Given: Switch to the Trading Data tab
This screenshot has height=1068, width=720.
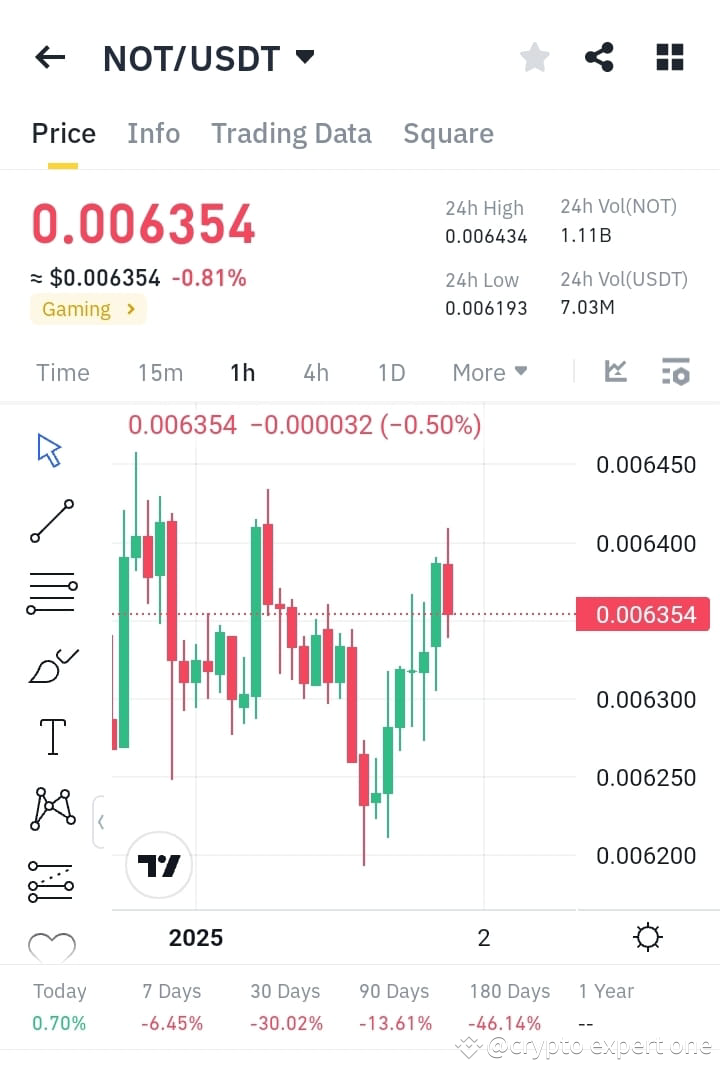Looking at the screenshot, I should coord(291,133).
